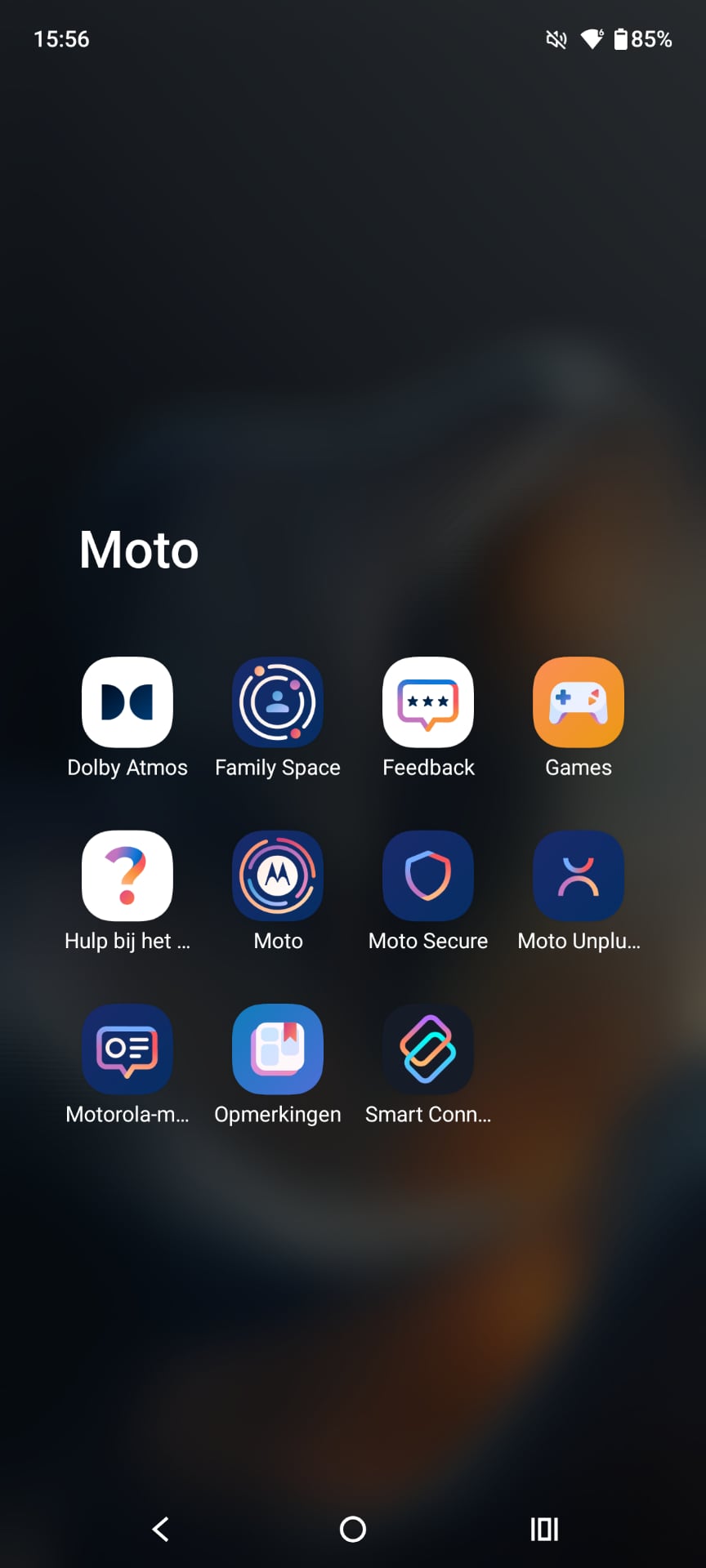Open the Feedback app
Screen dimensions: 706x1568
428,702
